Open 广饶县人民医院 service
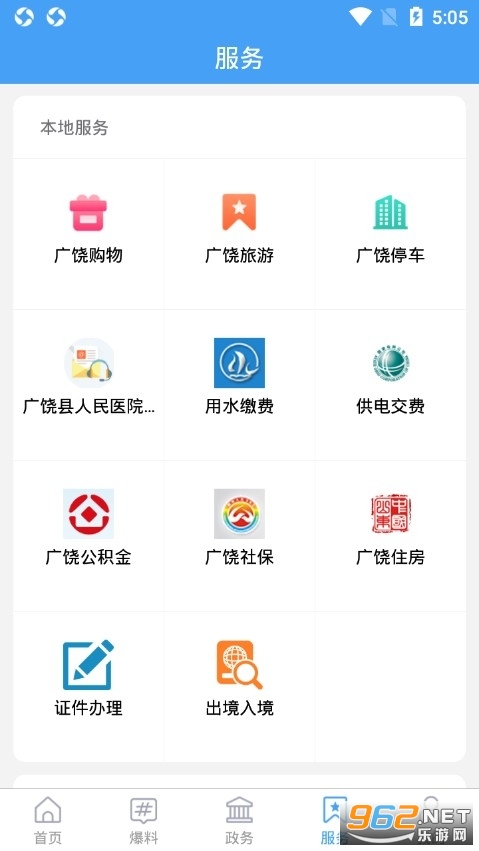This screenshot has width=479, height=851. coord(88,385)
